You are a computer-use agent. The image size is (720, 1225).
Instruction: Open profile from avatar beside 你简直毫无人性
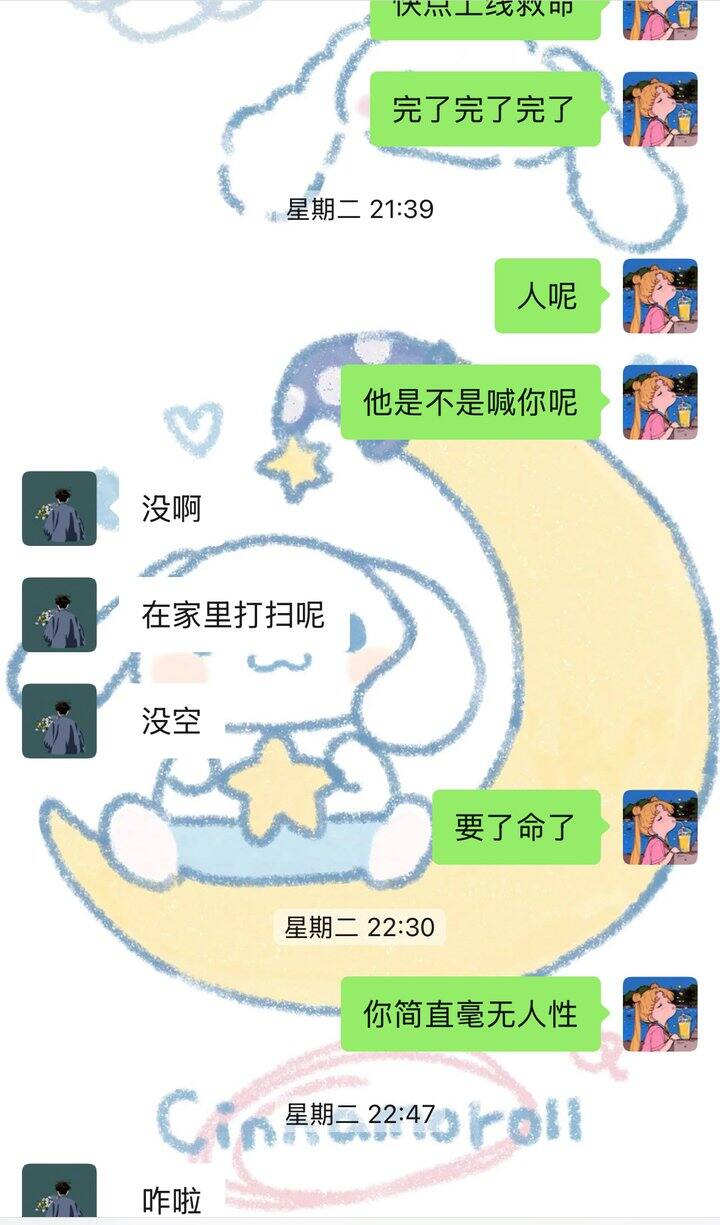[659, 1014]
